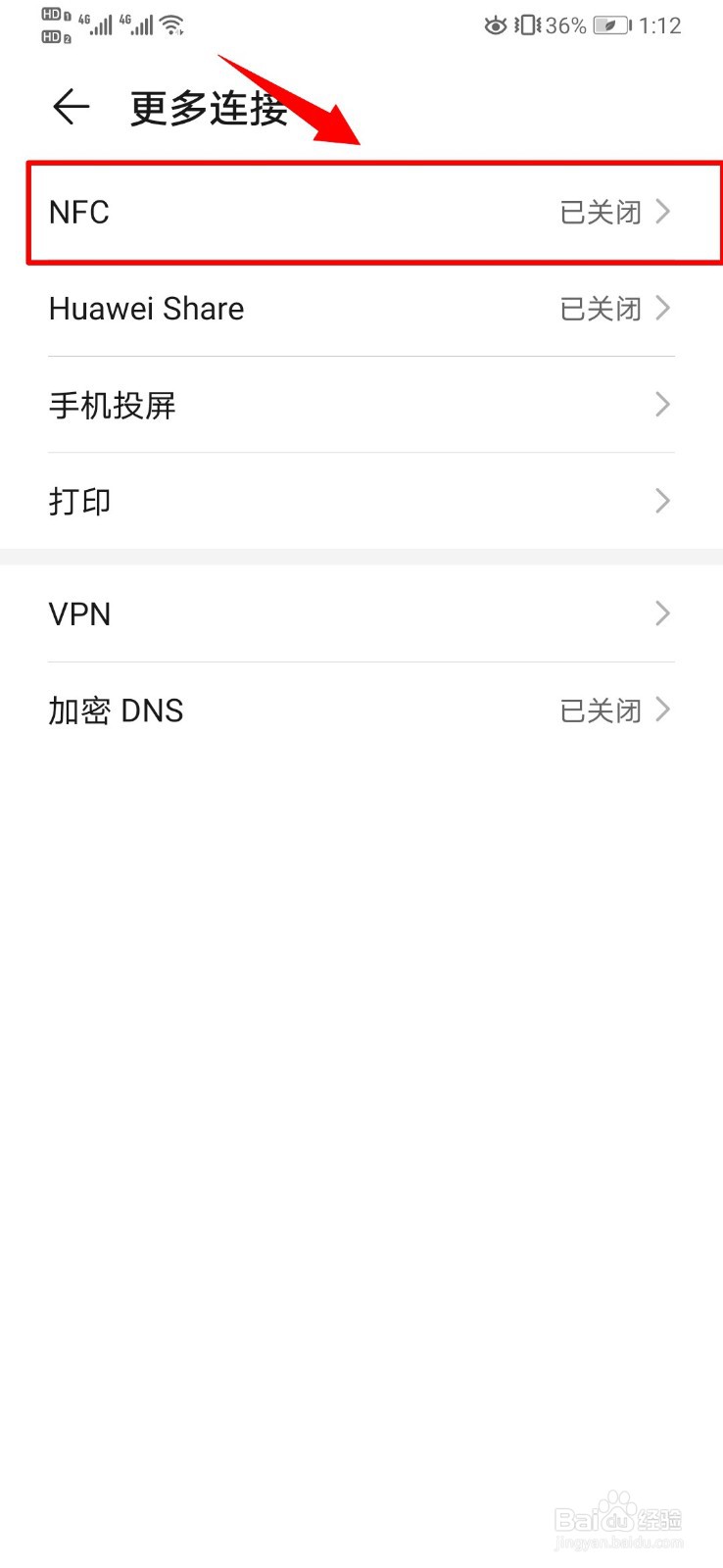Open Huawei Share settings
The width and height of the screenshot is (723, 1568).
(361, 309)
